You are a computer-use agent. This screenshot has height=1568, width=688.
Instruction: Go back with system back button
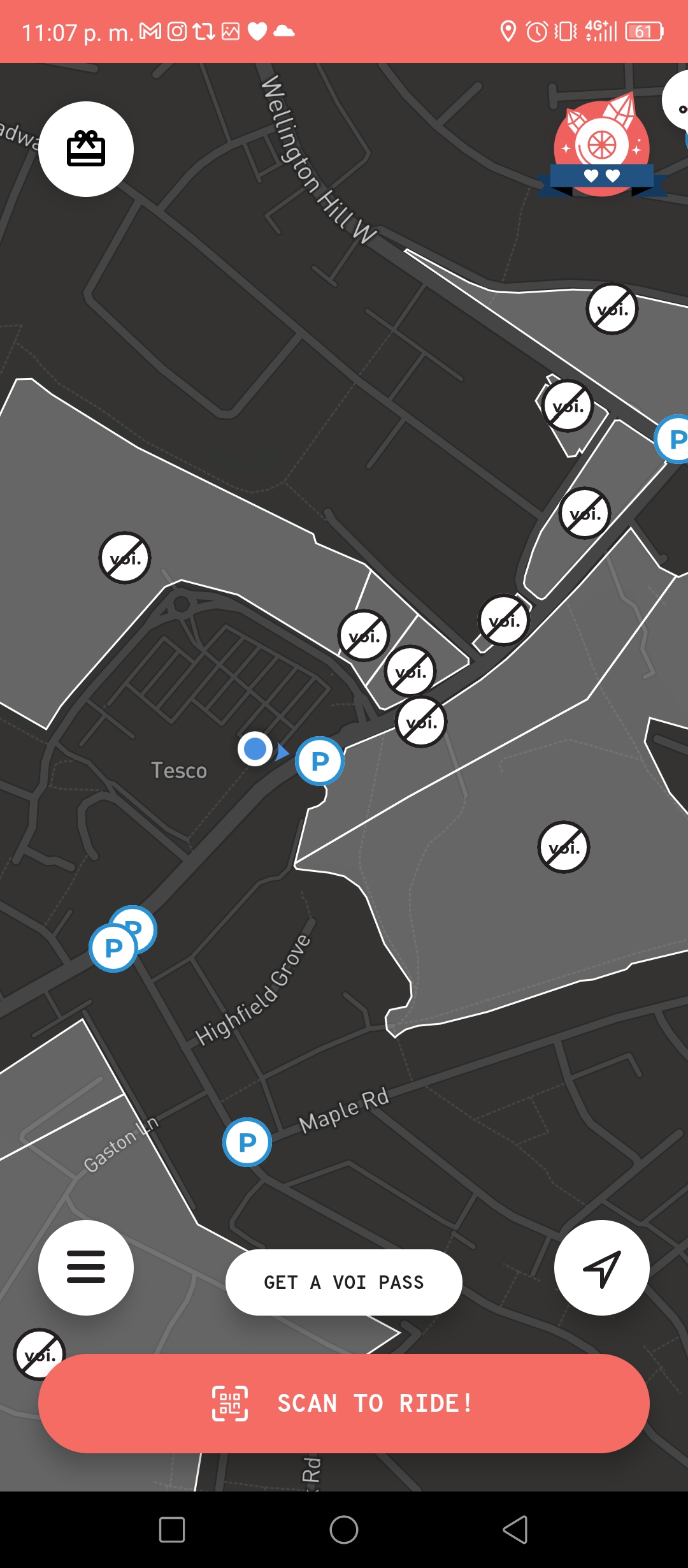click(x=515, y=1529)
